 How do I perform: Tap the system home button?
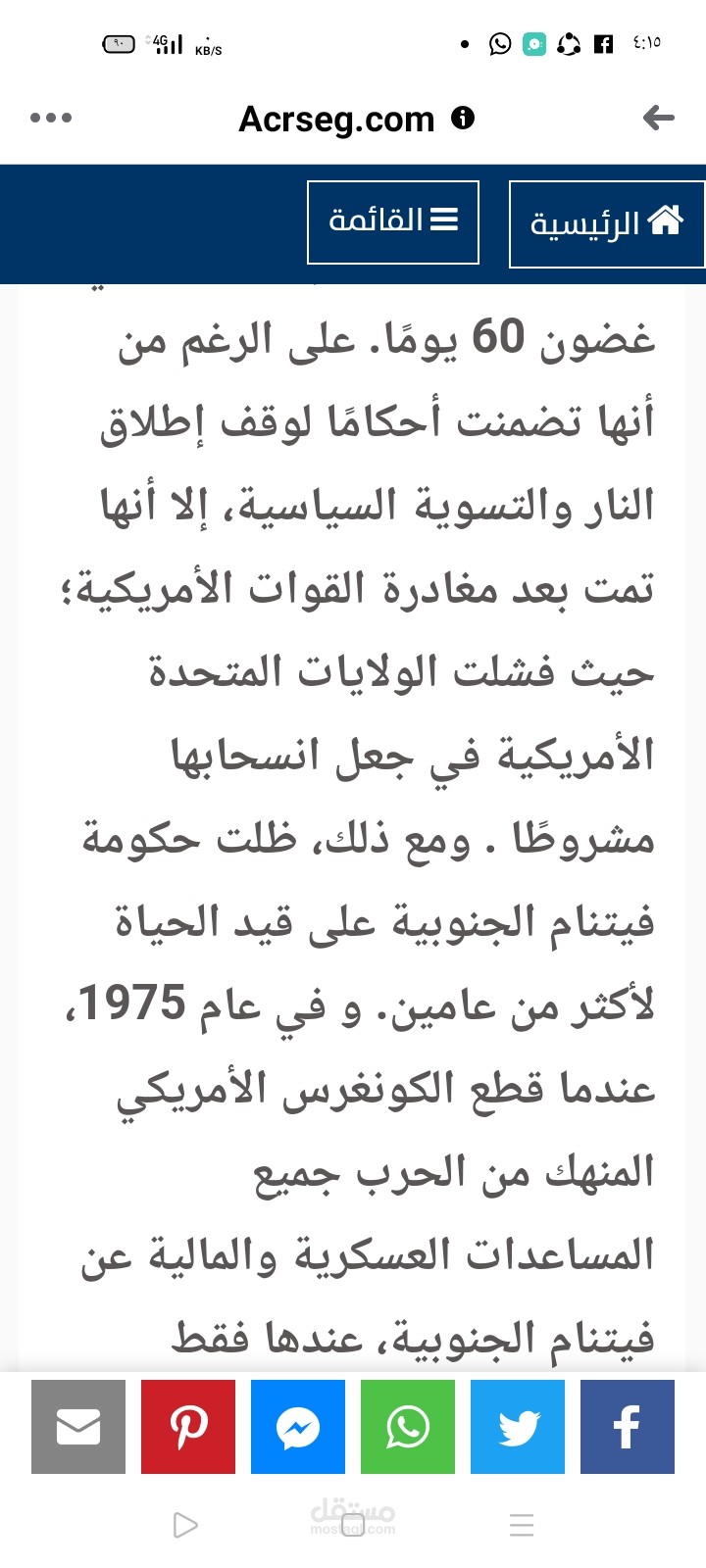[x=353, y=1525]
